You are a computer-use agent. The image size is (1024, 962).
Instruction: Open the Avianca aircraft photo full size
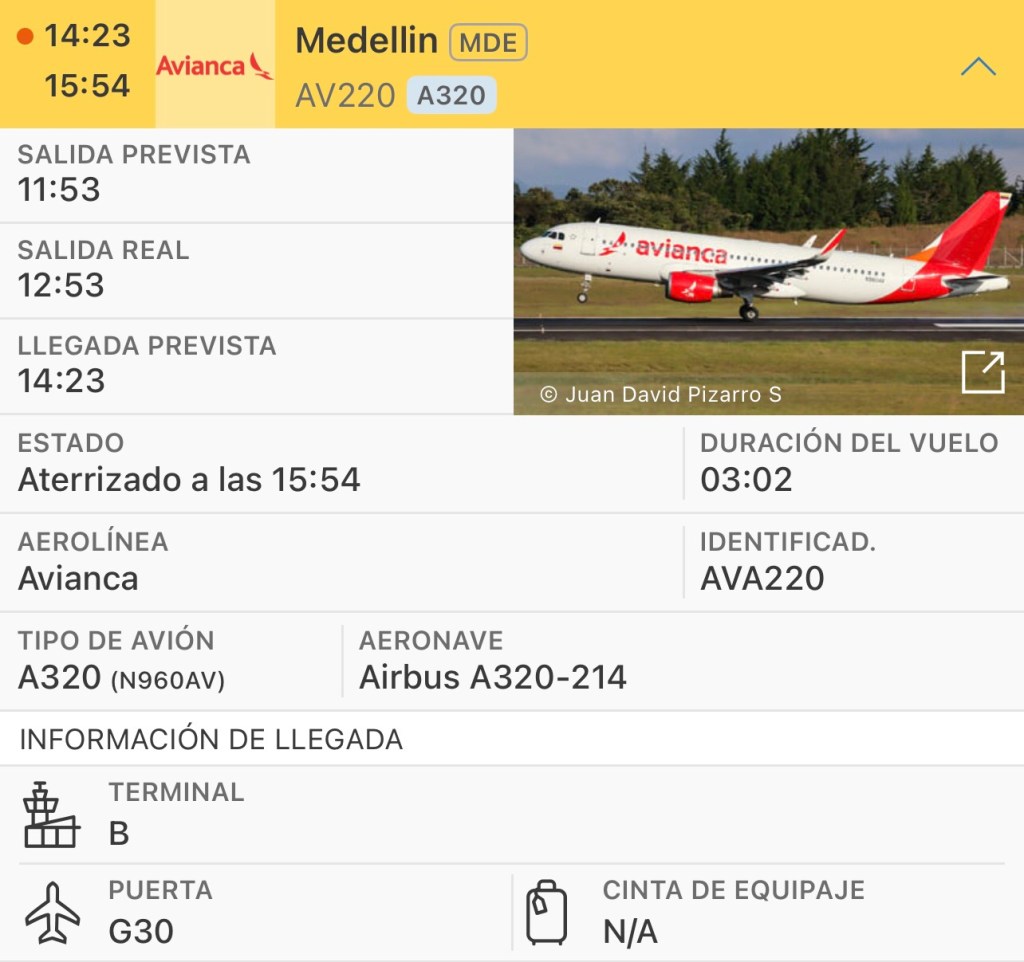pyautogui.click(x=982, y=373)
